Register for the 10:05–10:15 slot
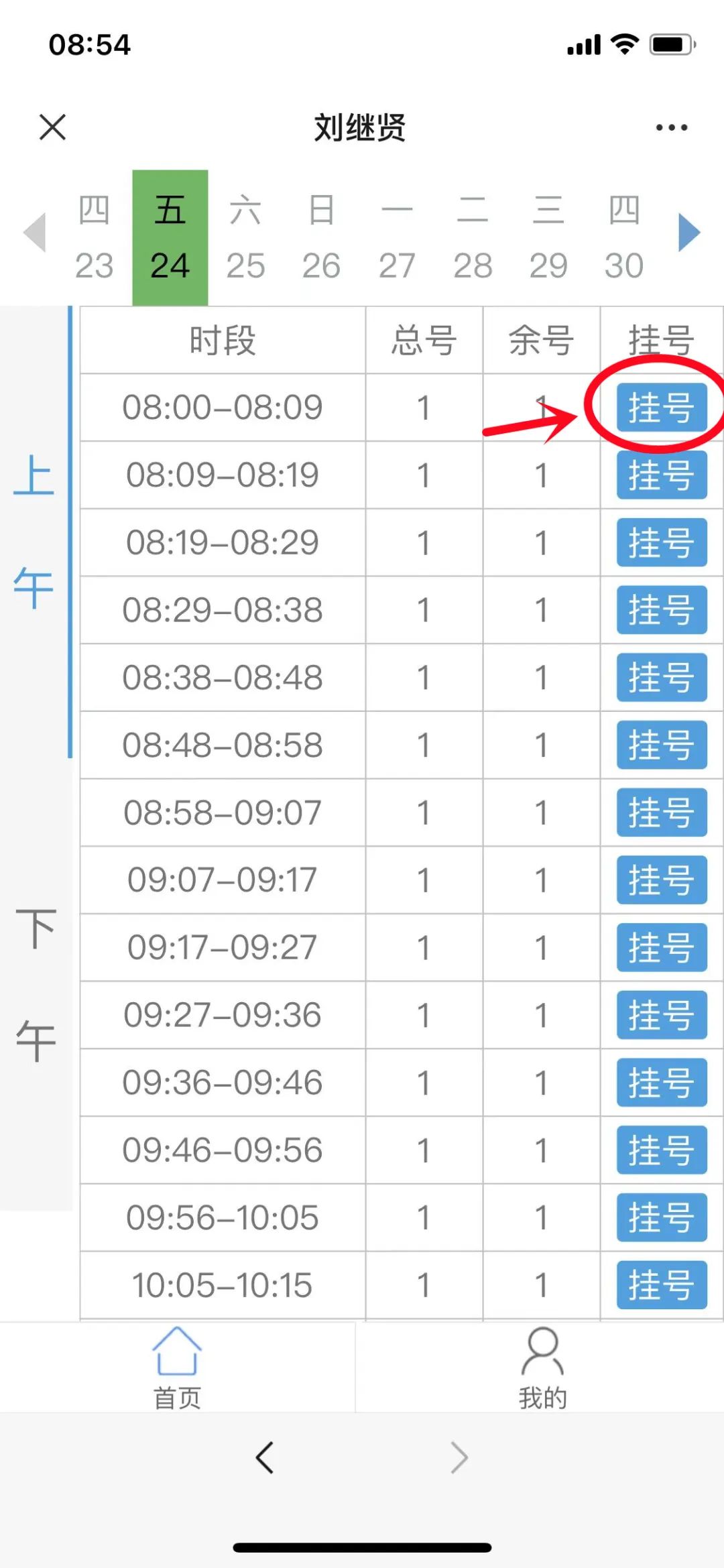Image resolution: width=724 pixels, height=1568 pixels. click(662, 1285)
